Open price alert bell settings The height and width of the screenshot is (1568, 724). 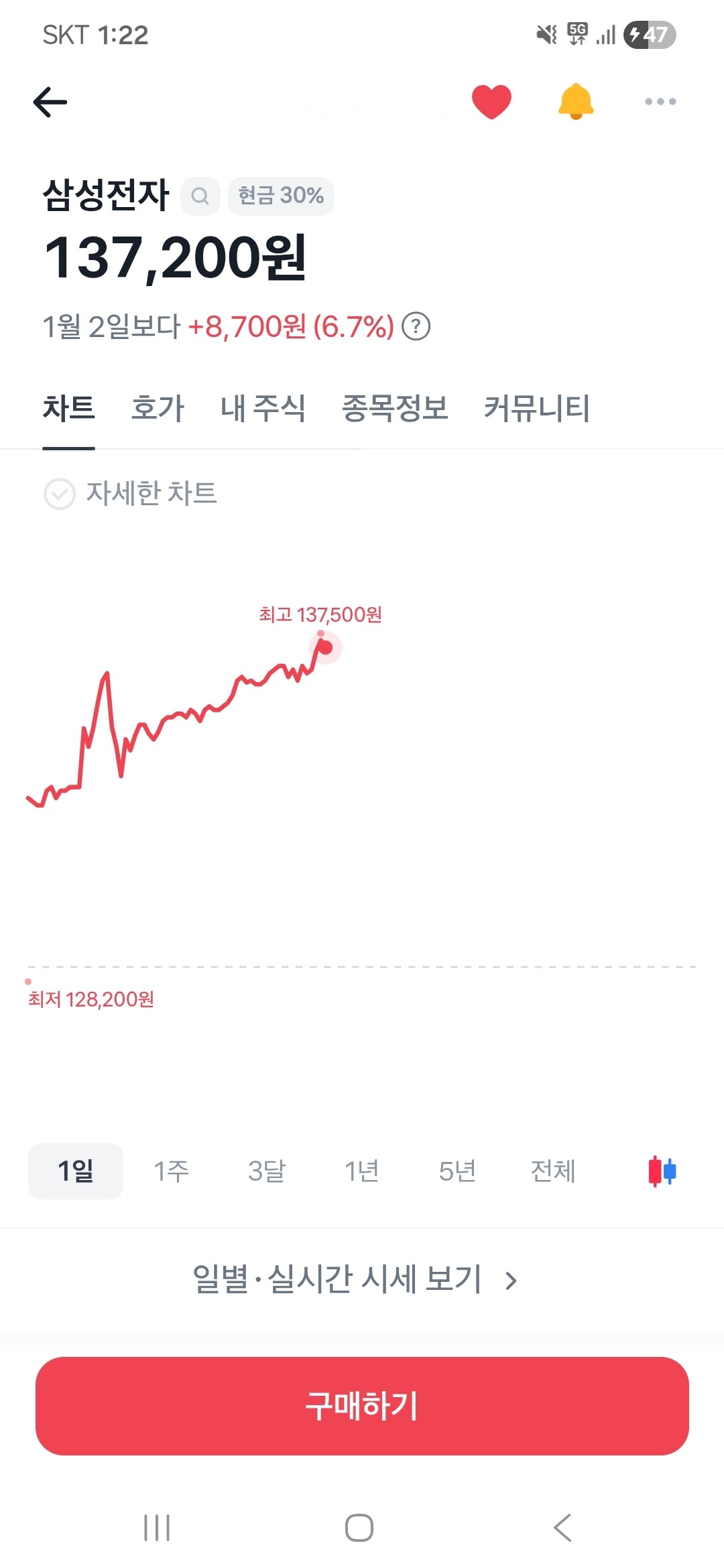coord(576,102)
